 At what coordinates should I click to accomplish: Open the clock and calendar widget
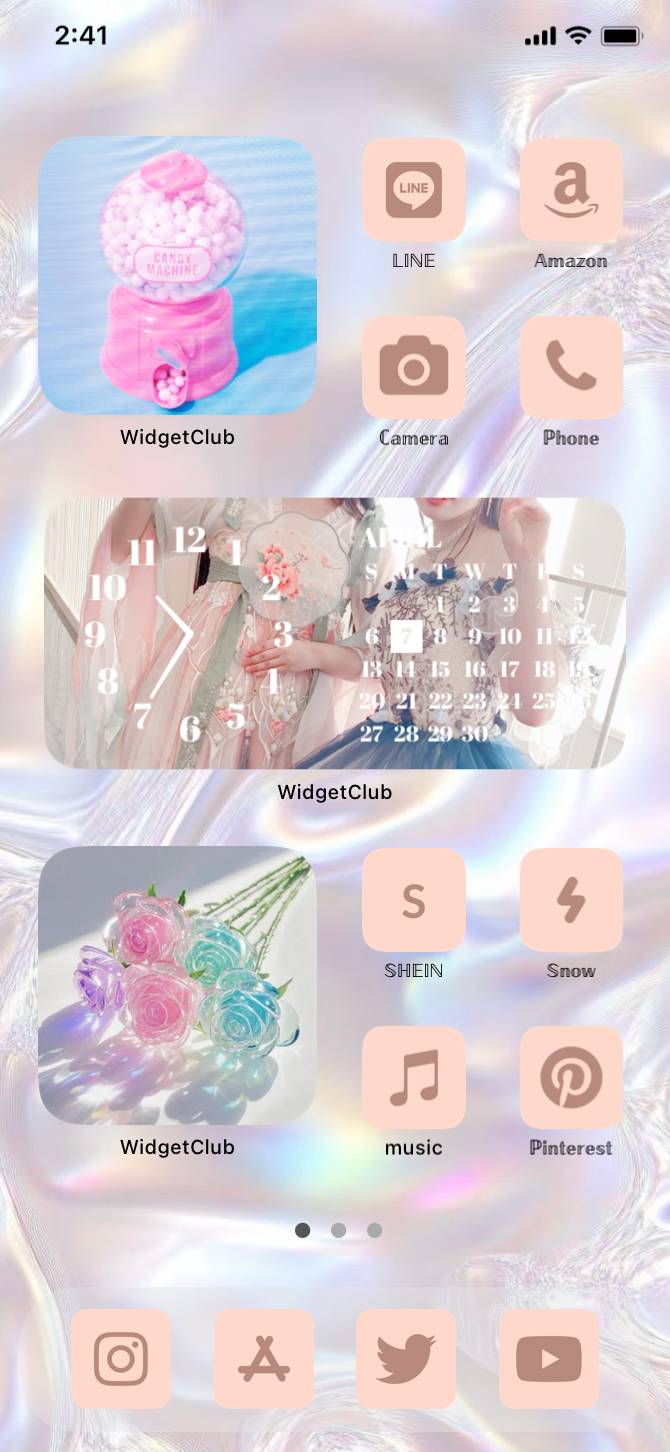coord(335,633)
